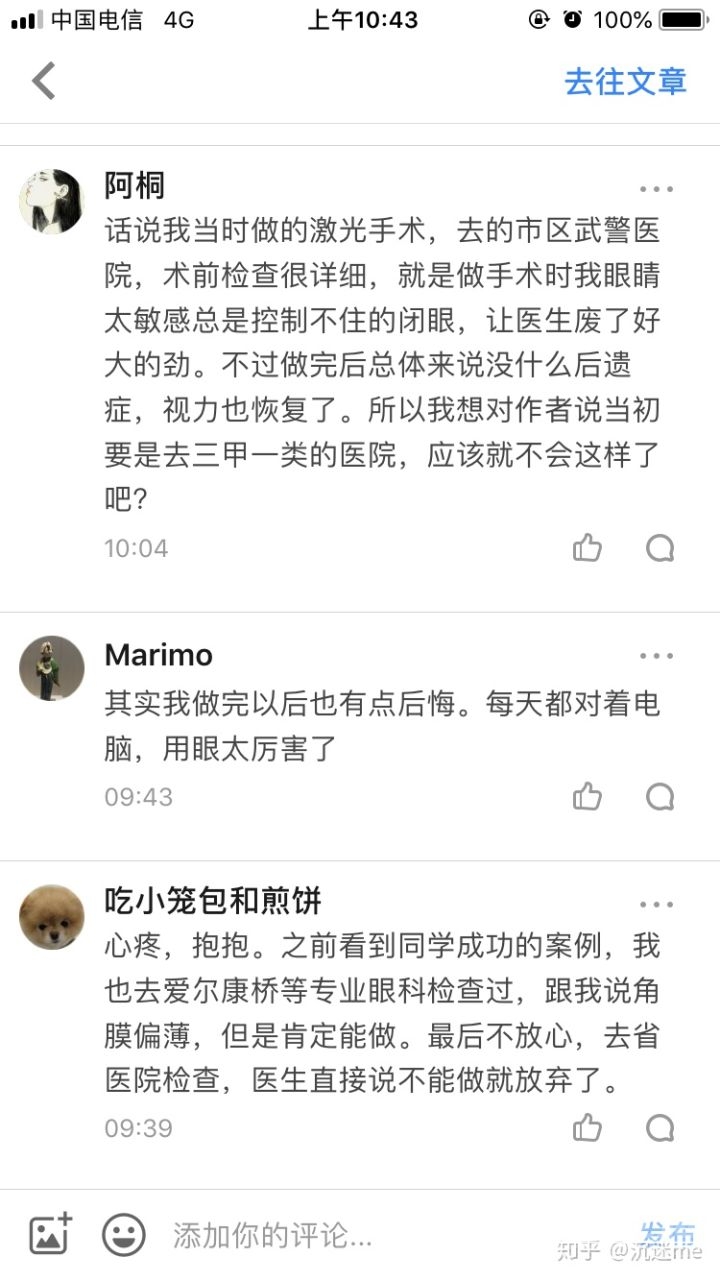Reply to 吃小笼包和煎饼's comment
This screenshot has height=1281, width=720.
click(660, 1128)
